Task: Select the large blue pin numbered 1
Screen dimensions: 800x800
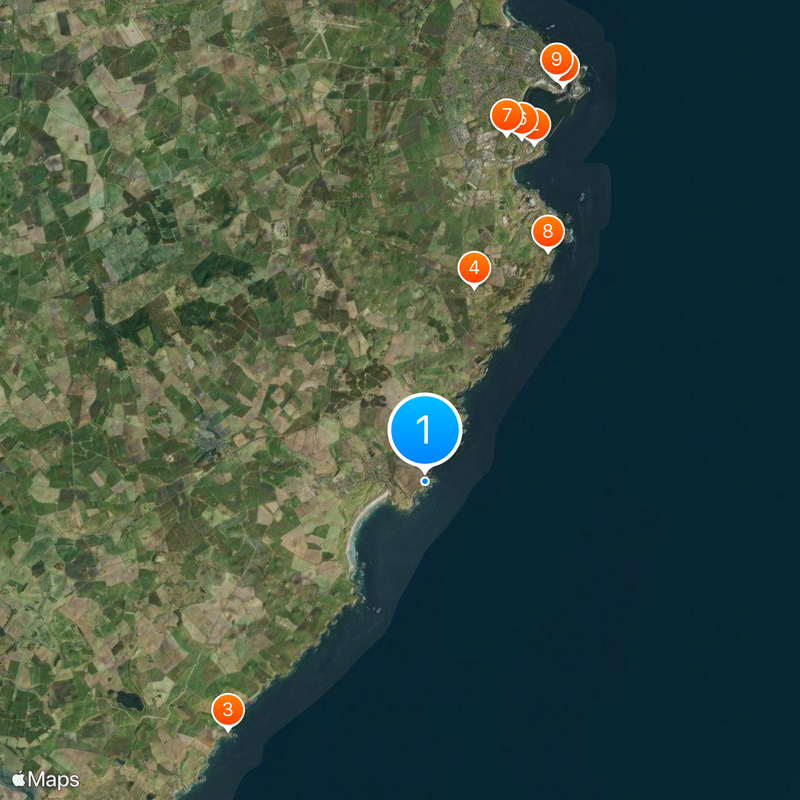Action: (x=424, y=430)
